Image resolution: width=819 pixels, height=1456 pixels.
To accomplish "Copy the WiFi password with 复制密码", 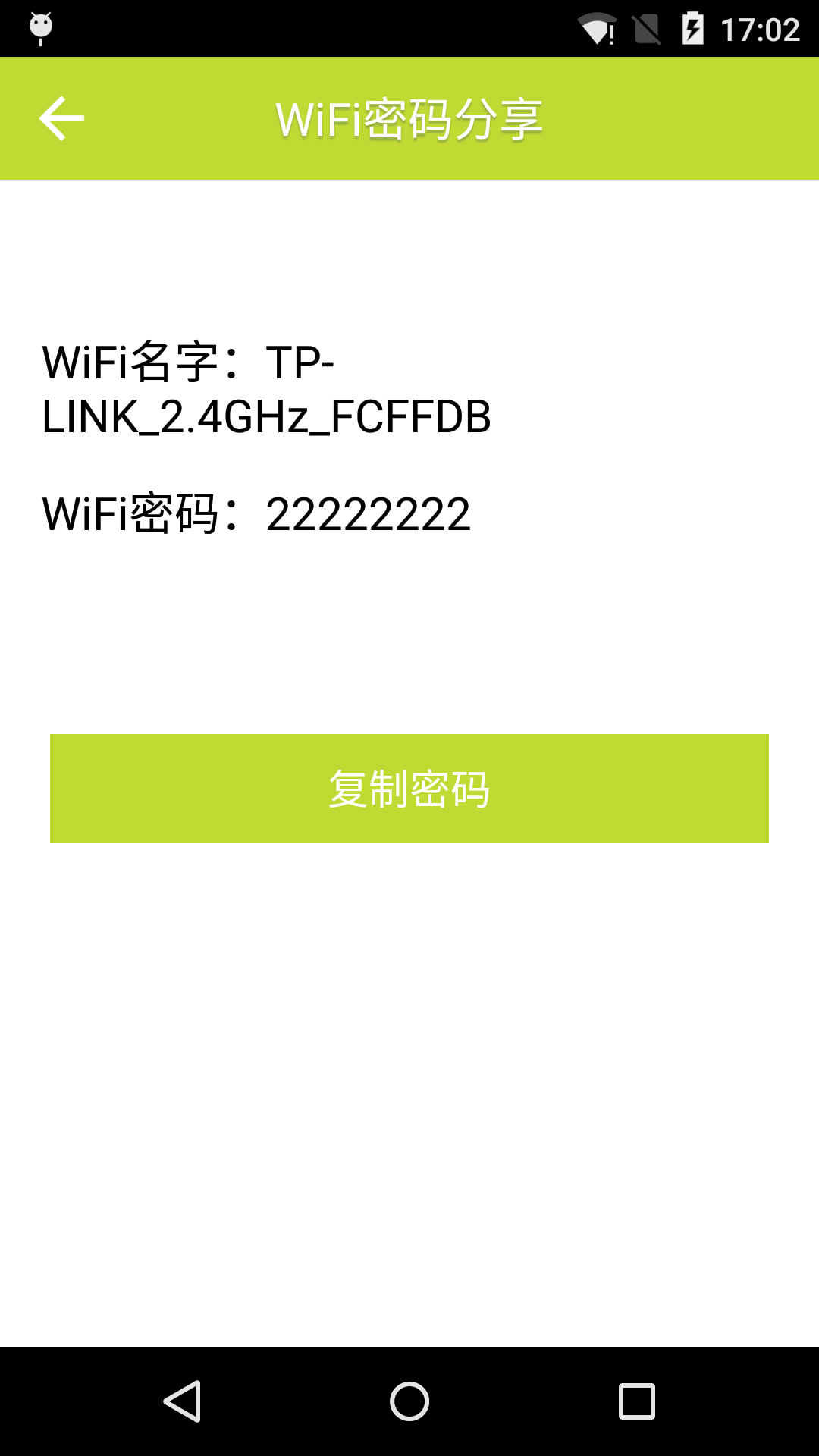I will [x=409, y=788].
